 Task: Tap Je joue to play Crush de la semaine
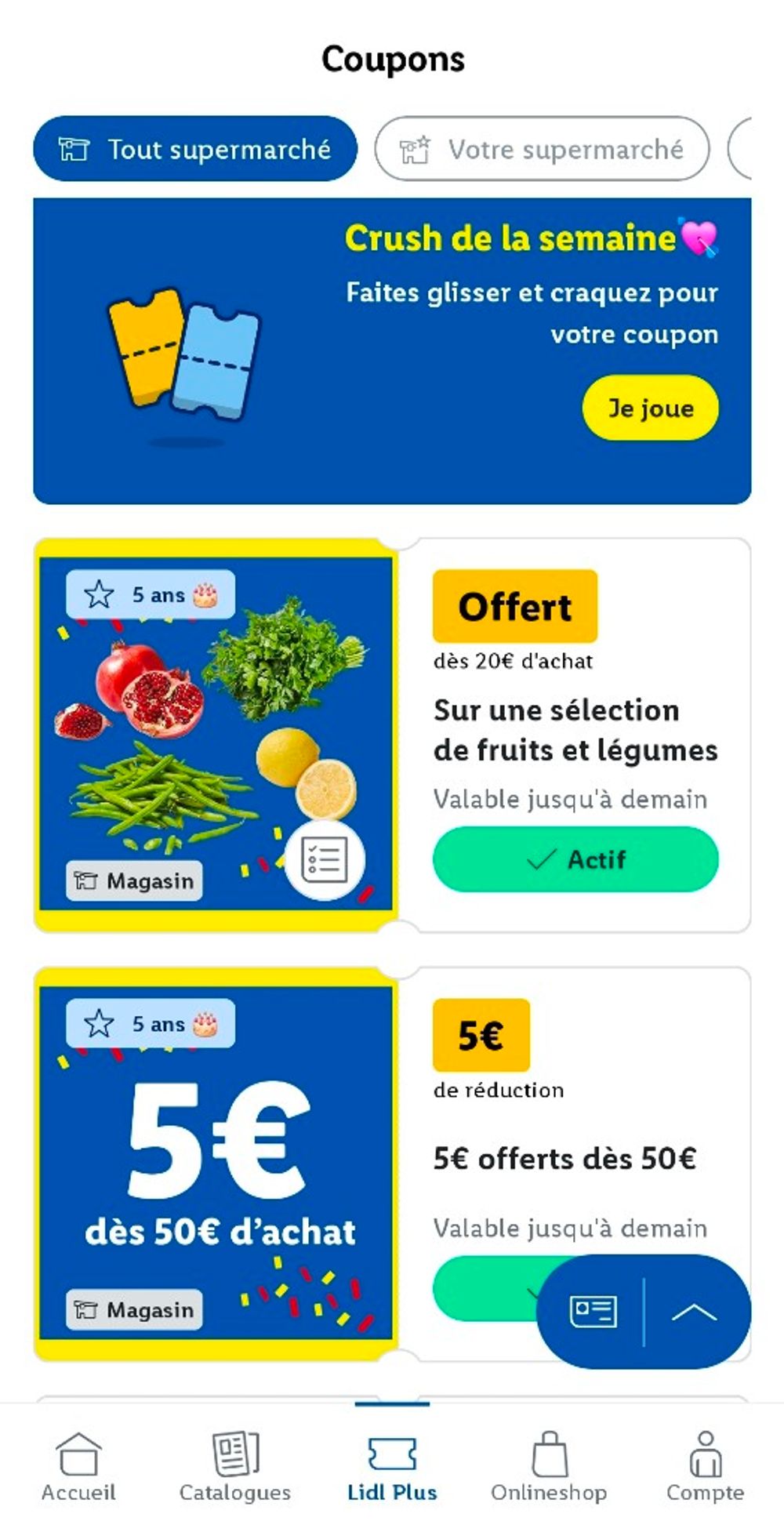point(650,408)
